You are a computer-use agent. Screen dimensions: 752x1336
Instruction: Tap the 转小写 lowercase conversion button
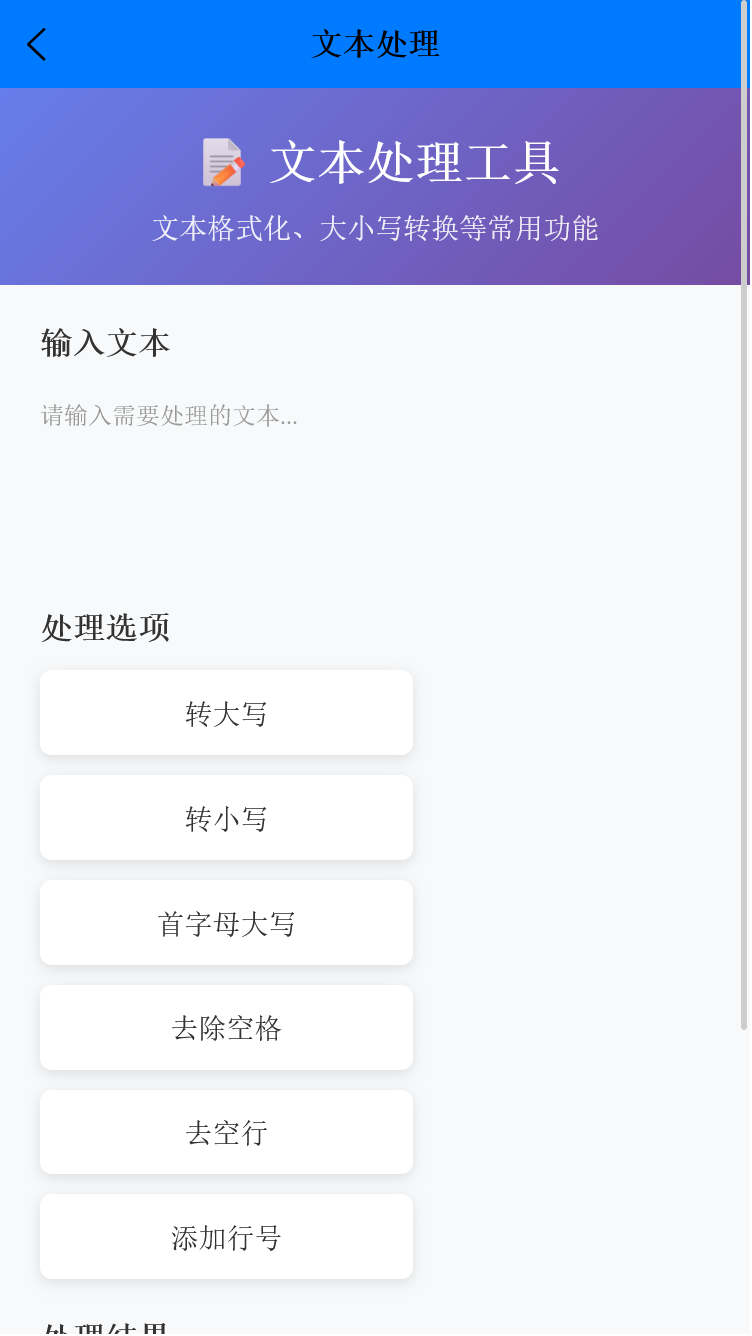pyautogui.click(x=226, y=817)
